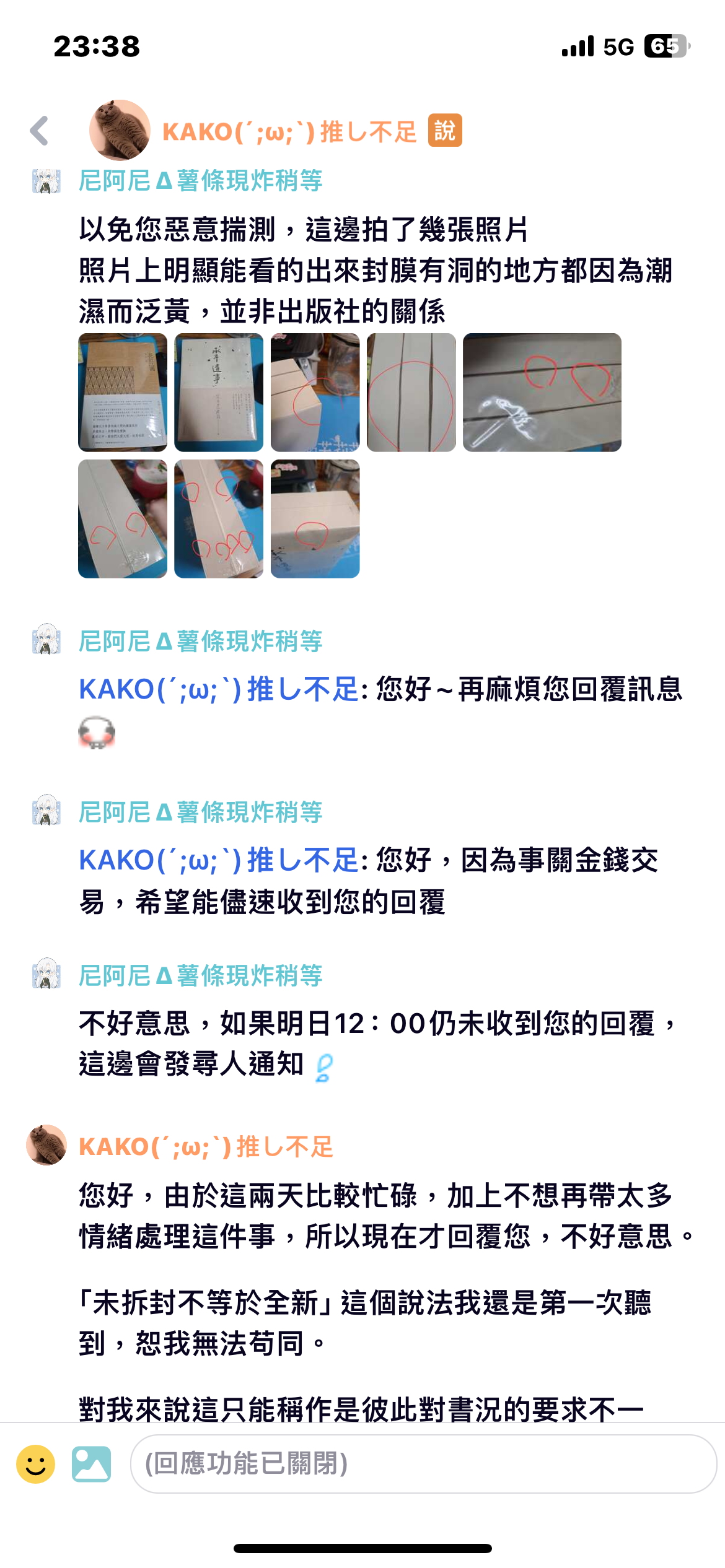725x1568 pixels.
Task: Attach an image with the picture icon
Action: pos(92,1464)
